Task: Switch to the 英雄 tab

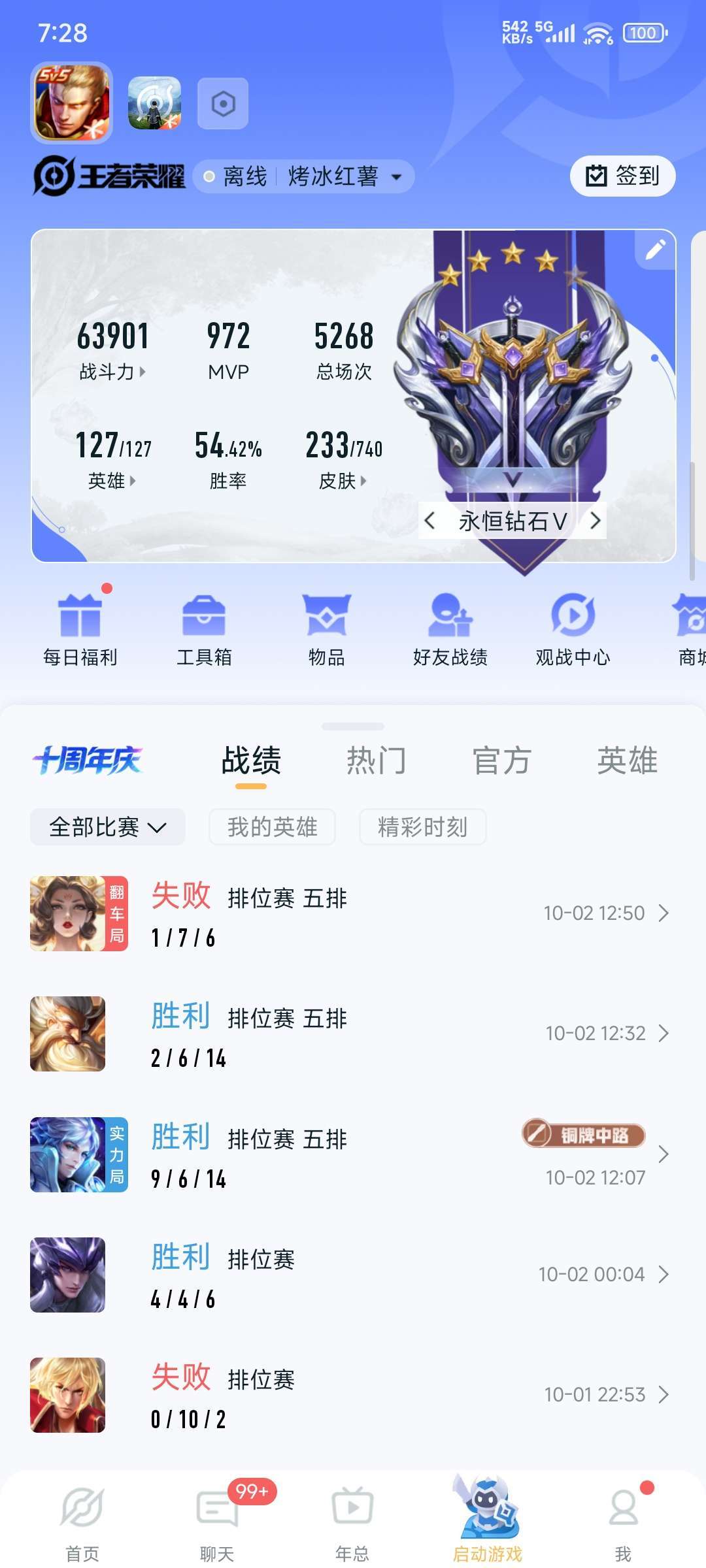Action: coord(626,761)
